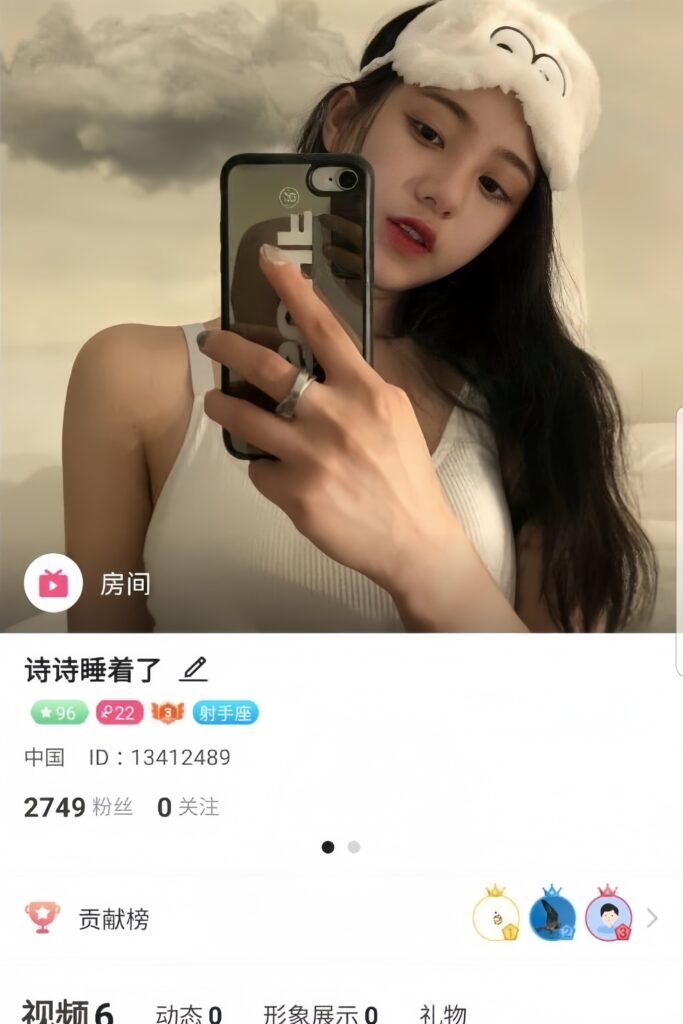Screen dimensions: 683x1024
Task: Switch to the 动态 tab
Action: pos(188,1014)
